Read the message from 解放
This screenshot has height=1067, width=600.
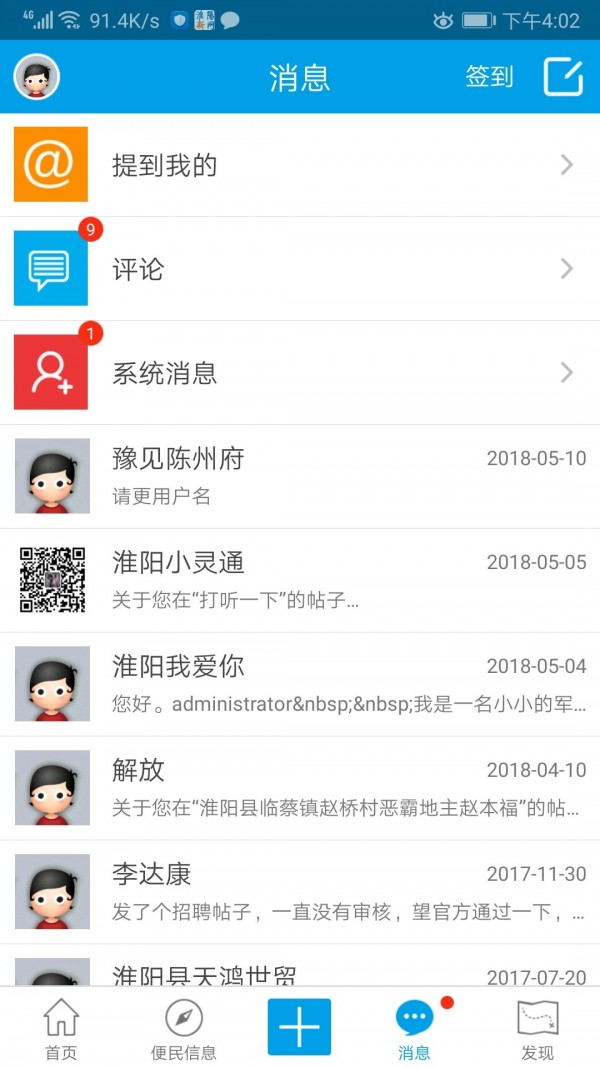[300, 788]
